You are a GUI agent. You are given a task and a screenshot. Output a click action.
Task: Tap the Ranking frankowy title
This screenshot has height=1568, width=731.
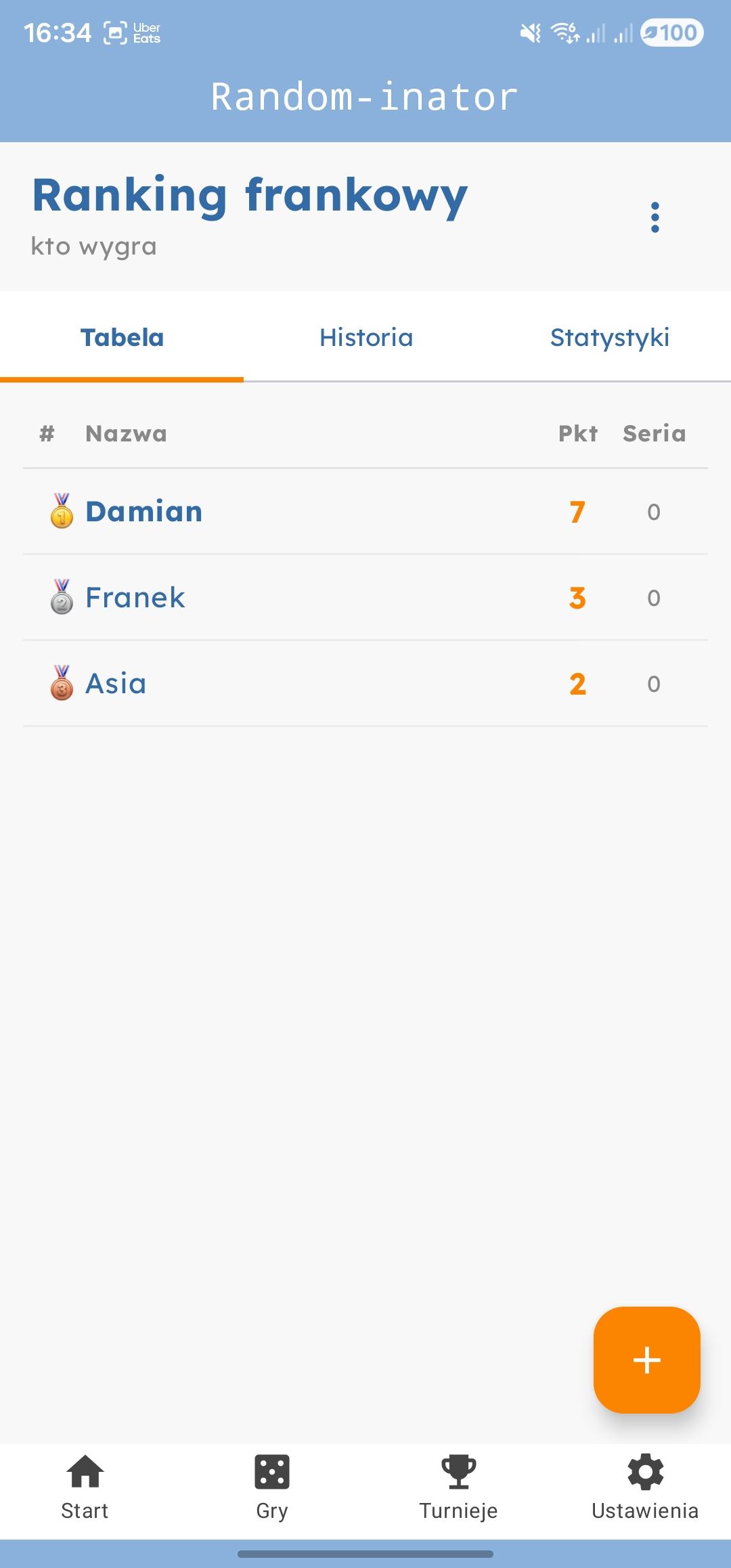249,196
